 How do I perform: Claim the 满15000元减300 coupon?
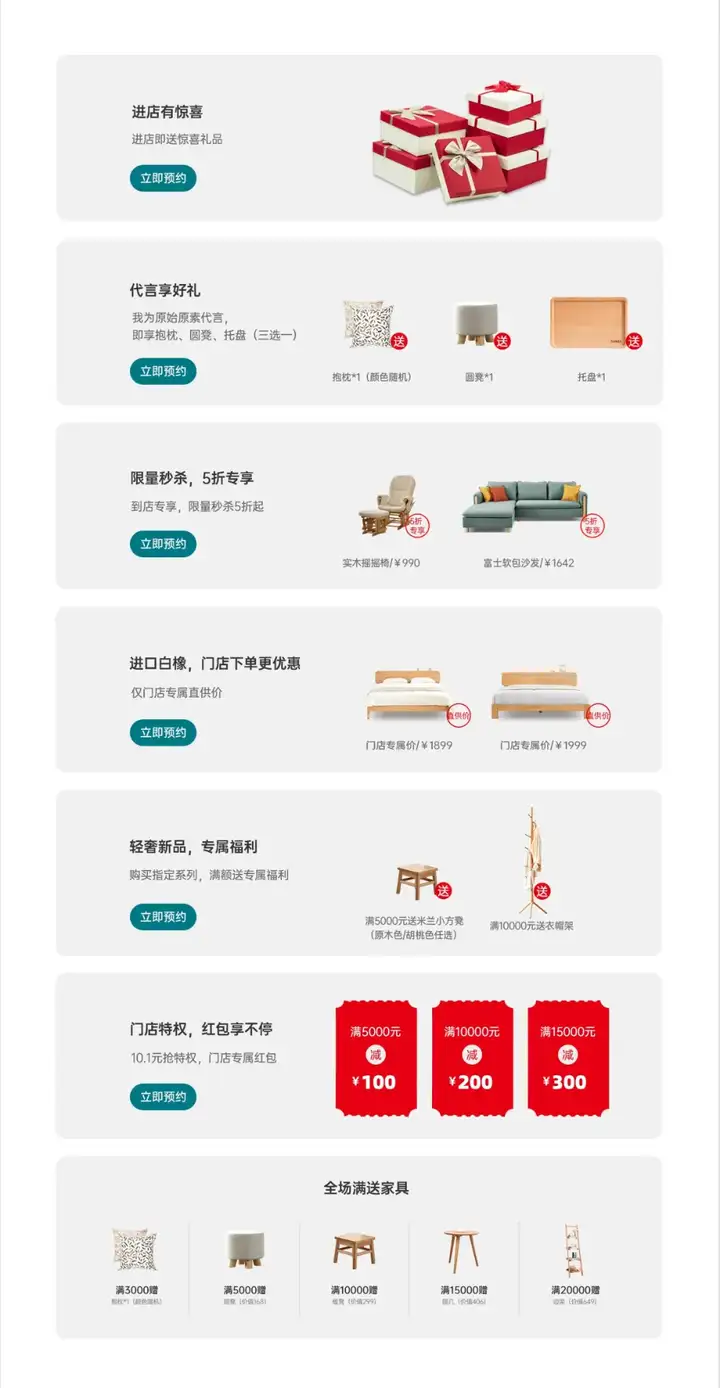click(568, 1056)
